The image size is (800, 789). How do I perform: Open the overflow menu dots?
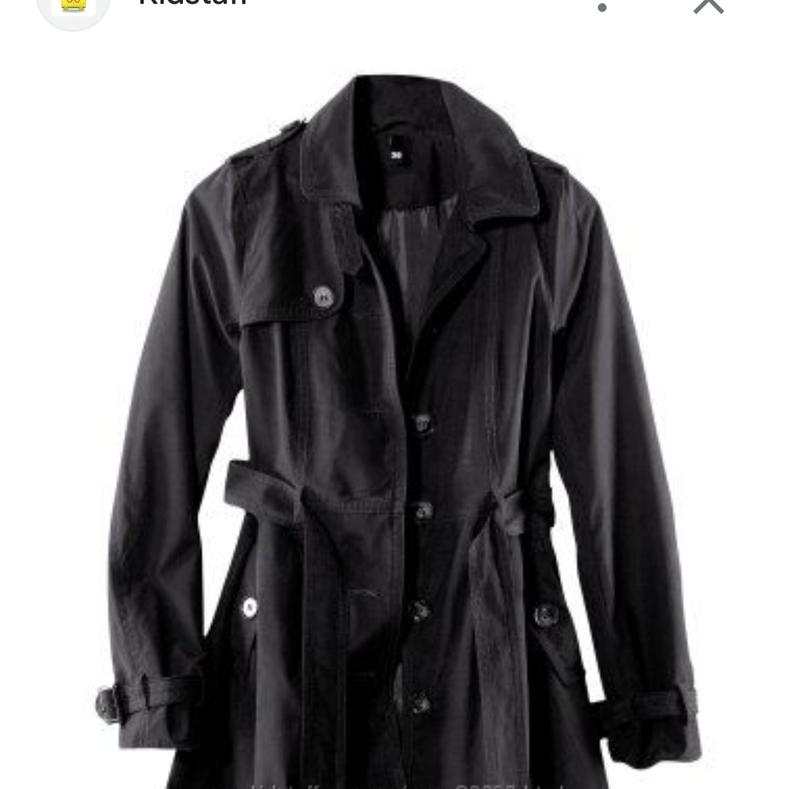coord(602,7)
